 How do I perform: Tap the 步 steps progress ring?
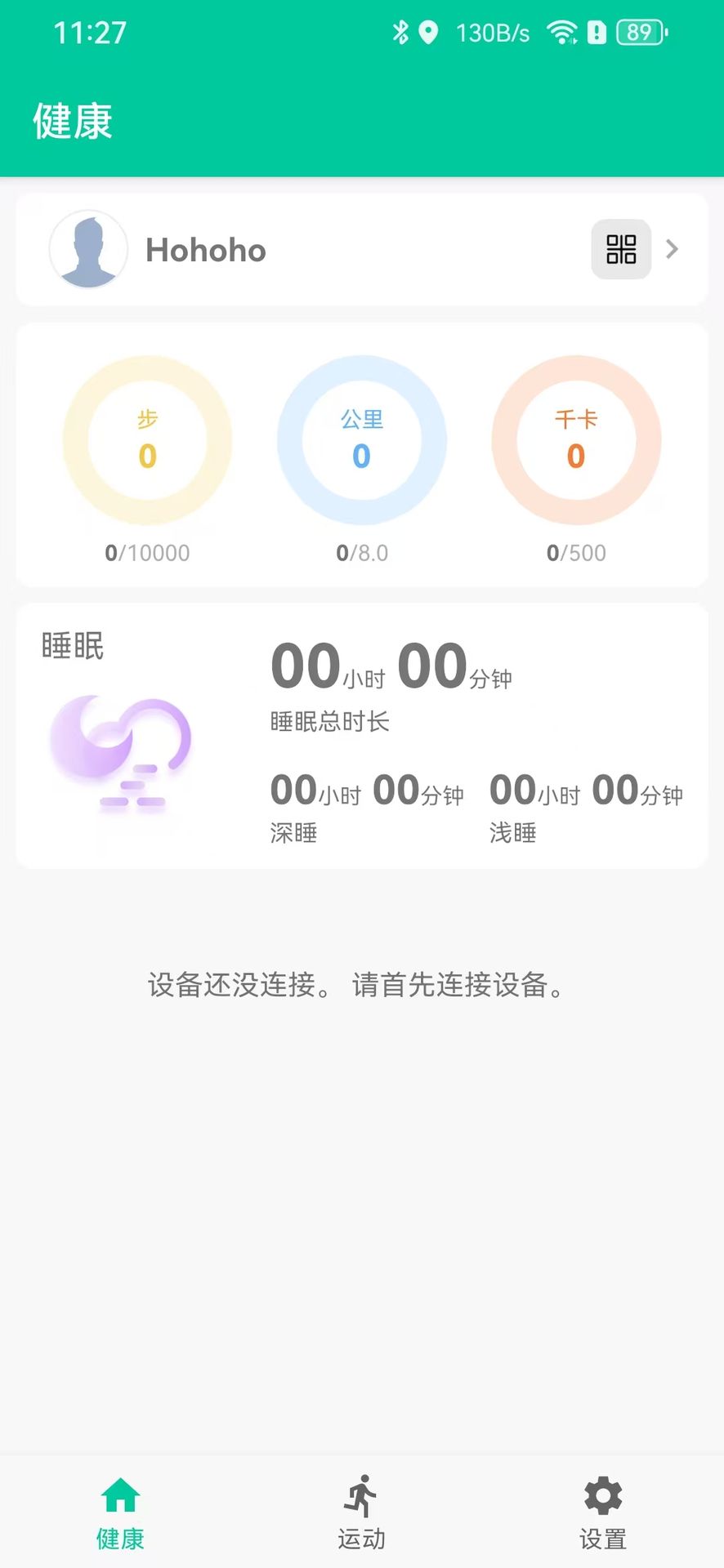[147, 439]
